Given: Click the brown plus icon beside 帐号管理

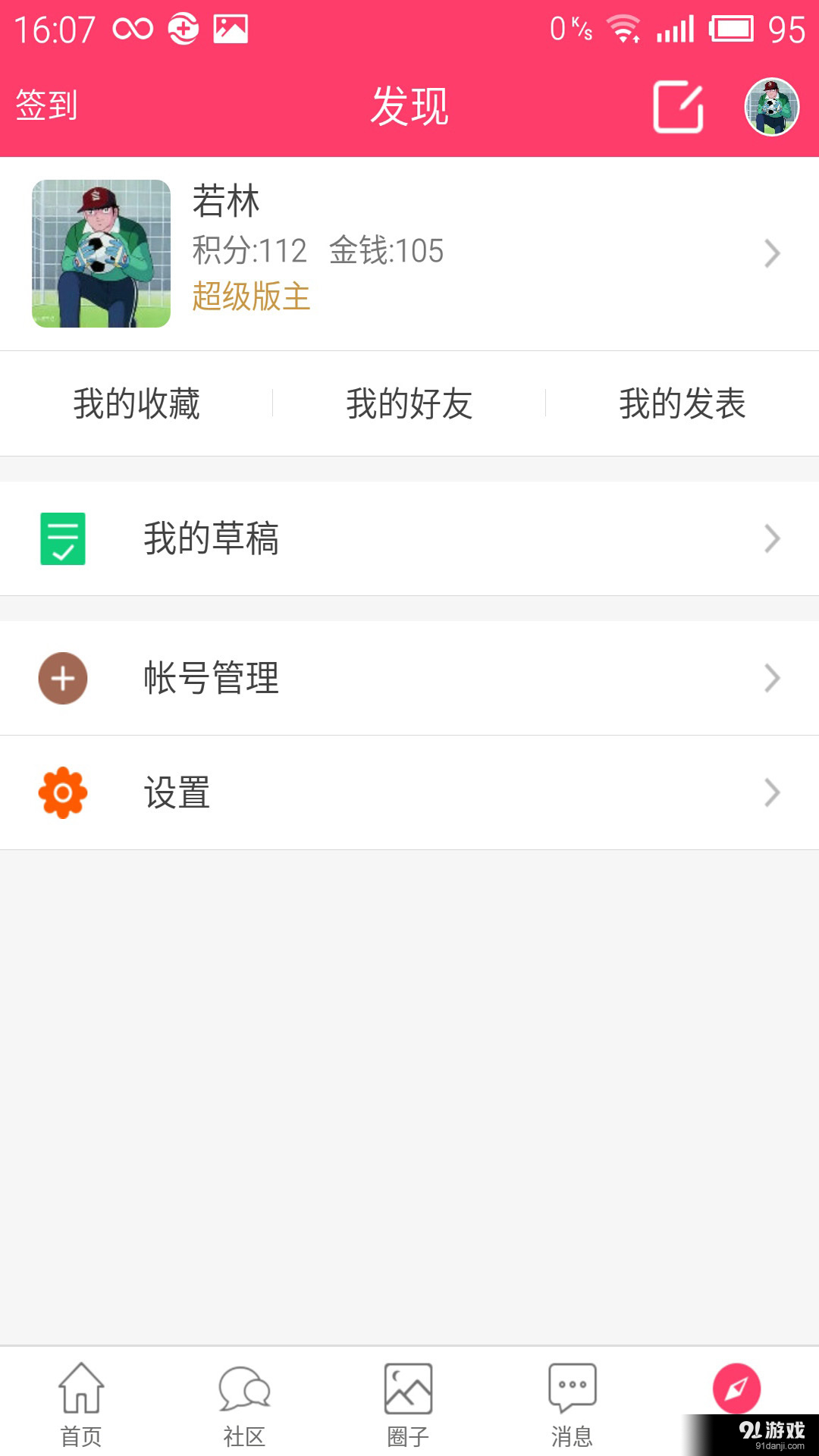Looking at the screenshot, I should tap(63, 679).
